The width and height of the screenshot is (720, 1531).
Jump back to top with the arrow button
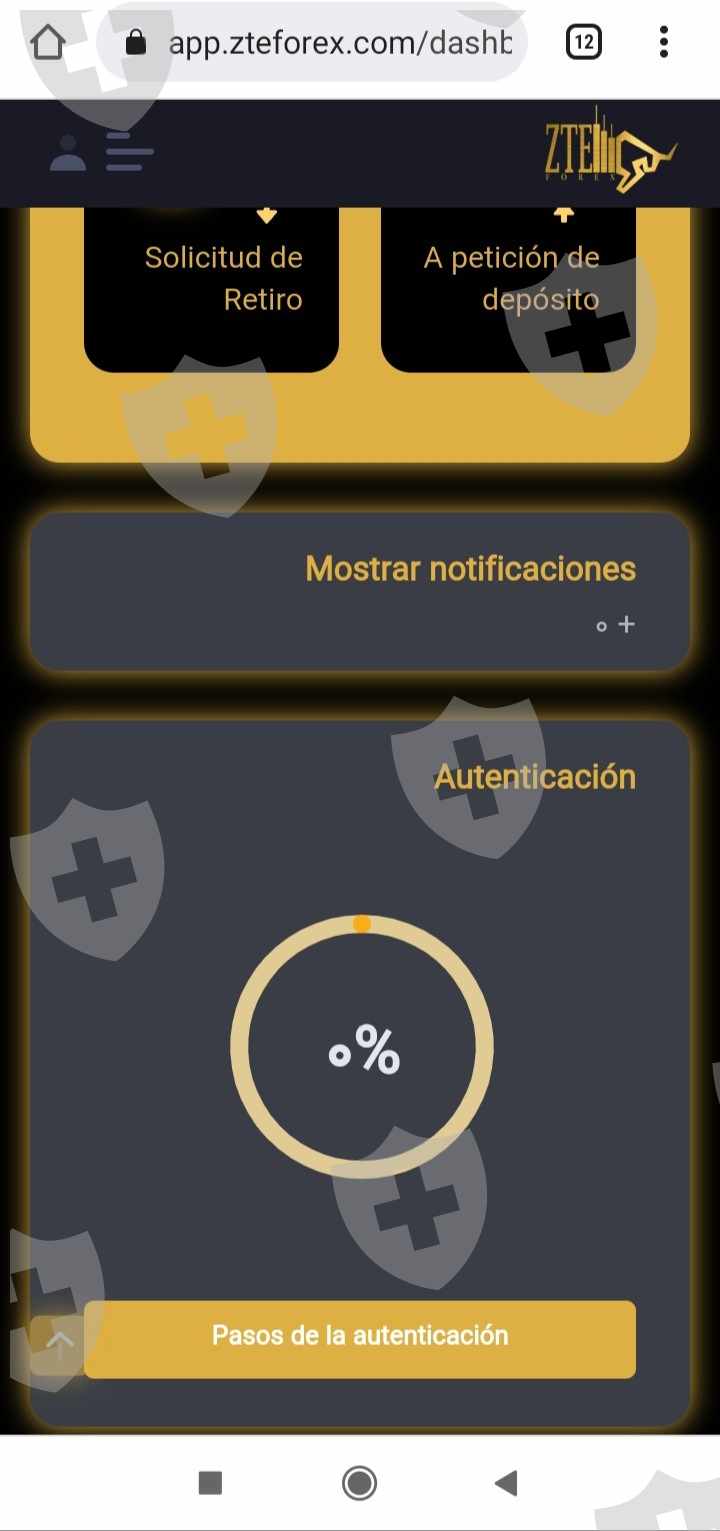pos(58,1345)
